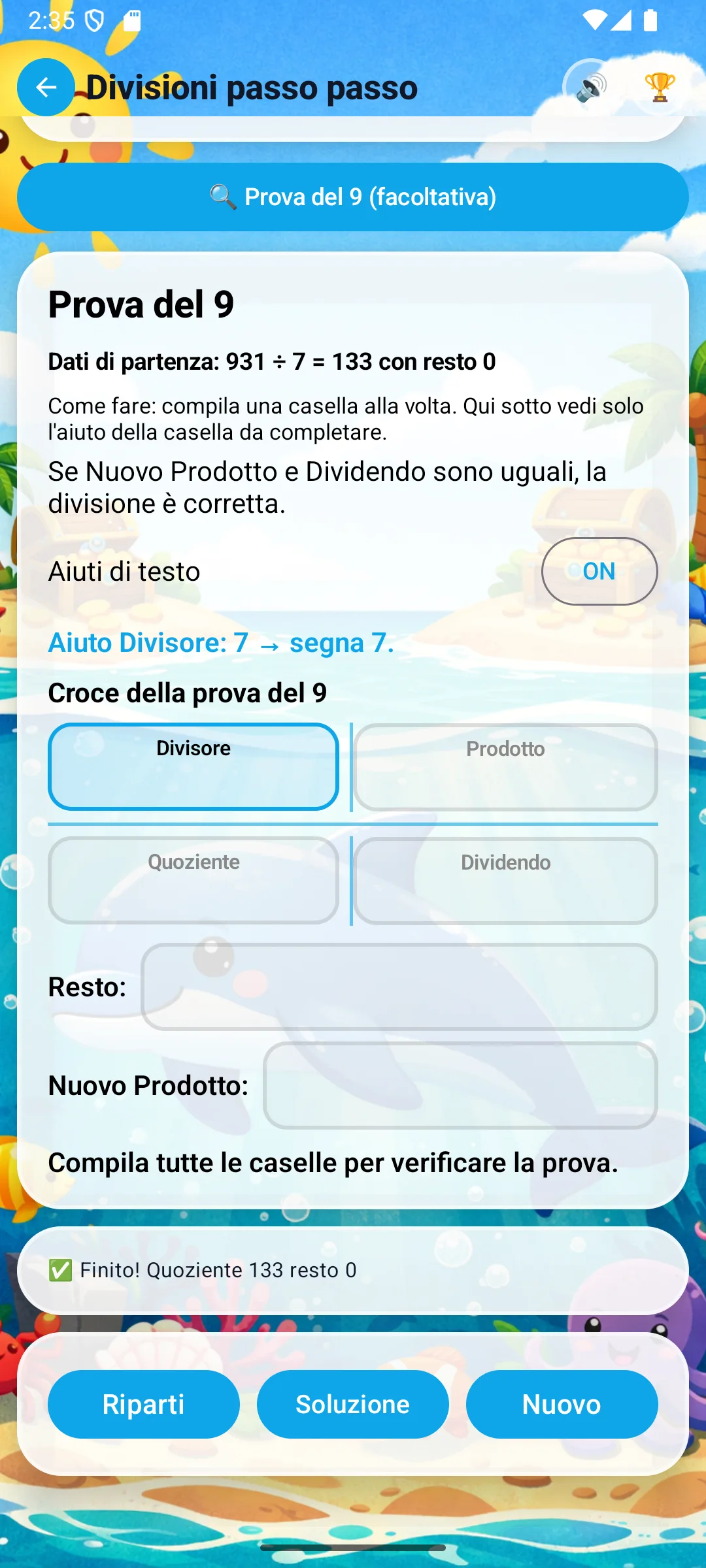This screenshot has height=1568, width=706.
Task: Expand the Prova del 9 facoltativa section
Action: click(x=353, y=196)
